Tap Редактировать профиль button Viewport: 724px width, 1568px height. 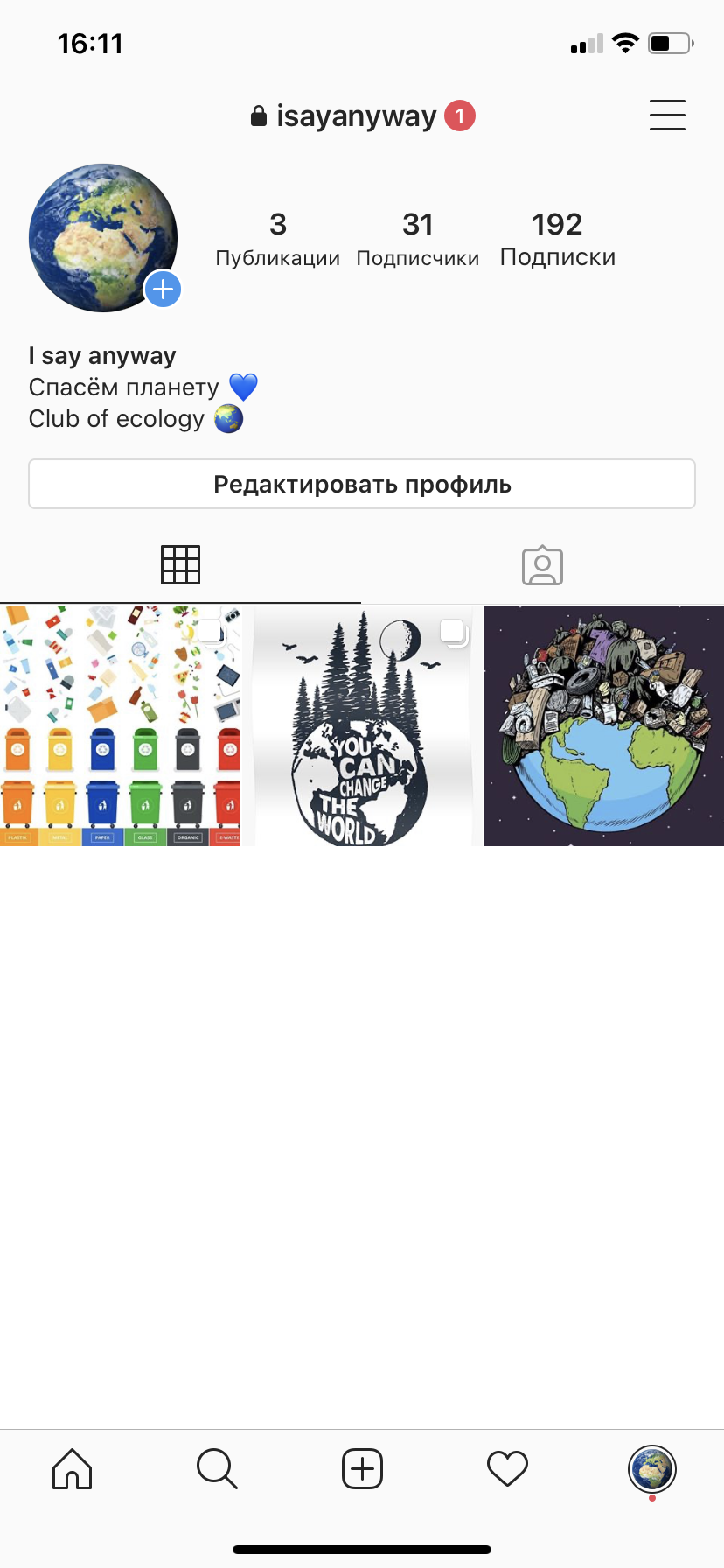pyautogui.click(x=362, y=484)
